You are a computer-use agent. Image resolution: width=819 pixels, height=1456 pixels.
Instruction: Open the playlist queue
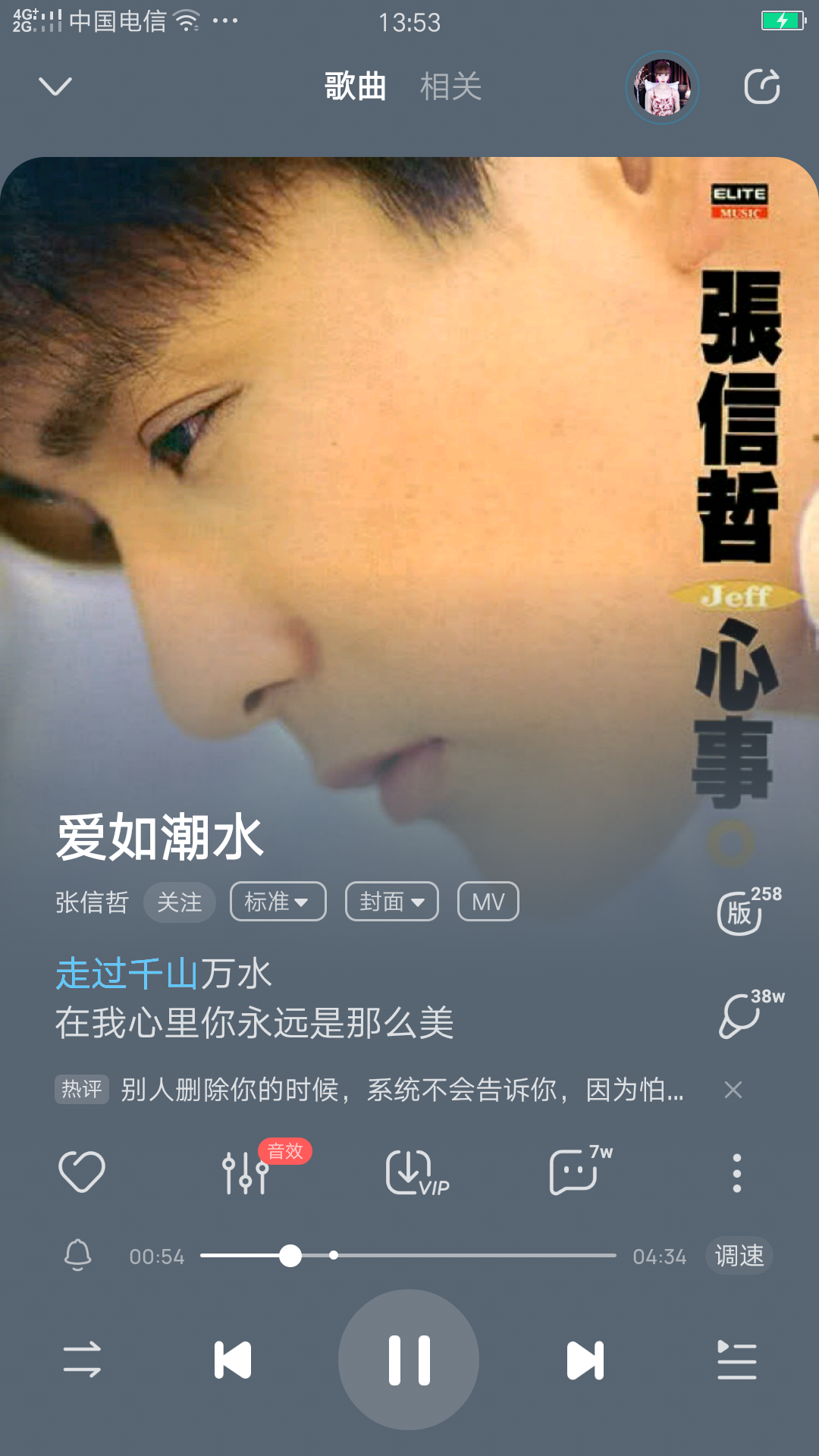[736, 1360]
